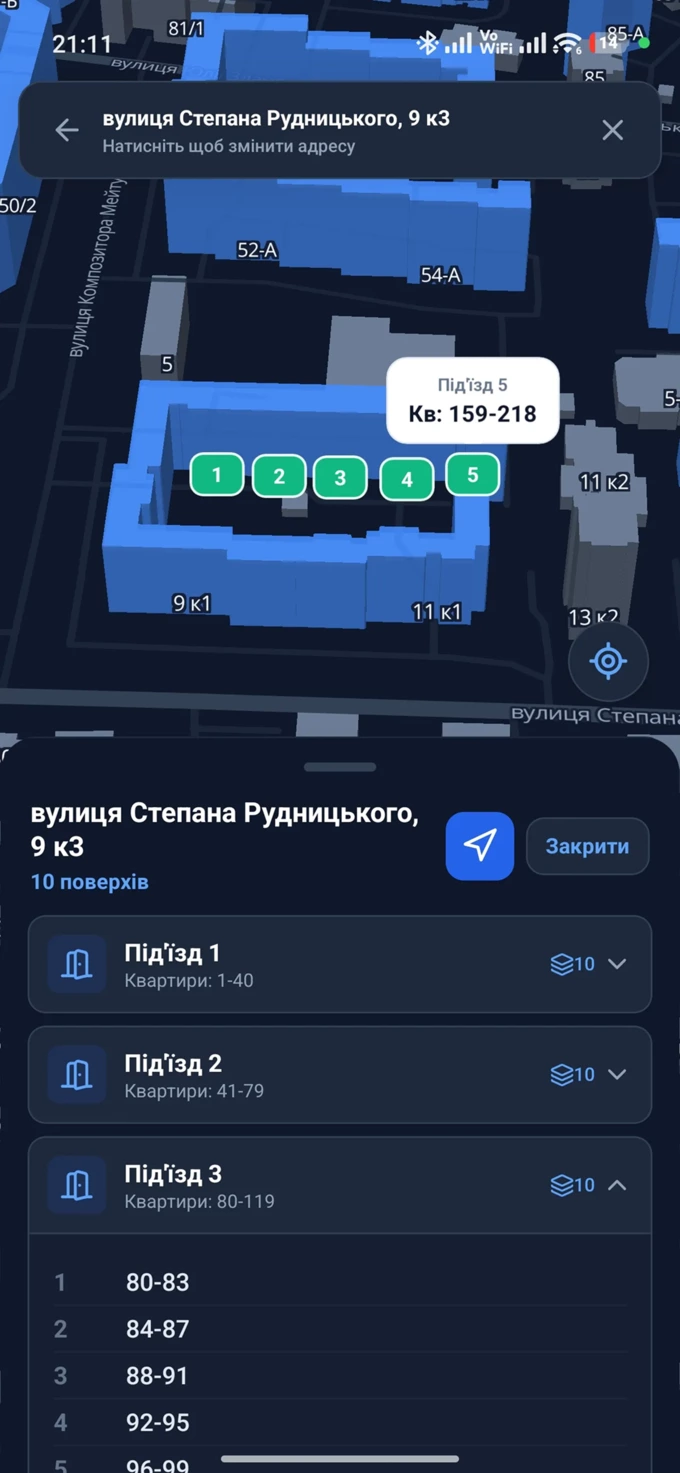The width and height of the screenshot is (680, 1473).
Task: Clear the address with the X icon
Action: 612,130
